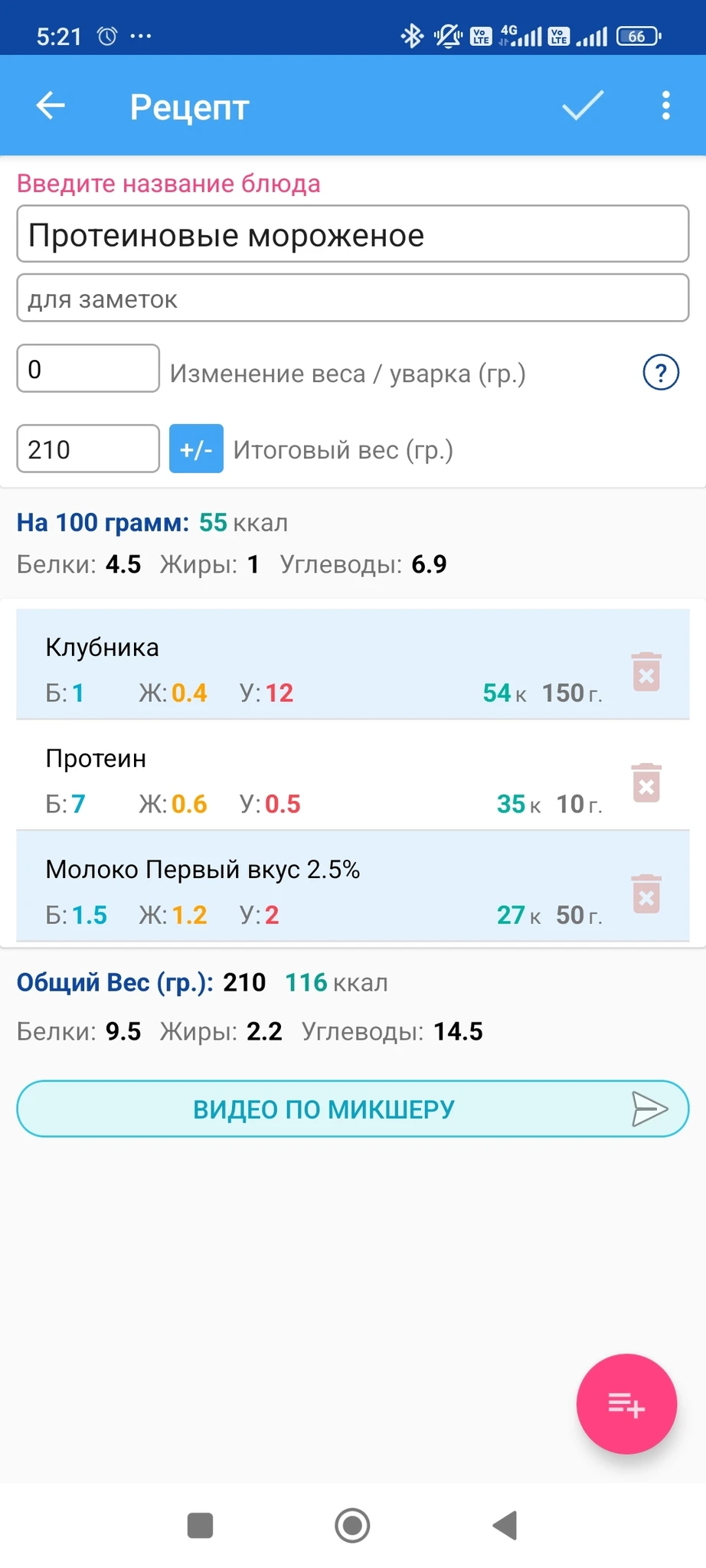Go back from the Рецепт screen
The image size is (706, 1568).
(x=51, y=106)
